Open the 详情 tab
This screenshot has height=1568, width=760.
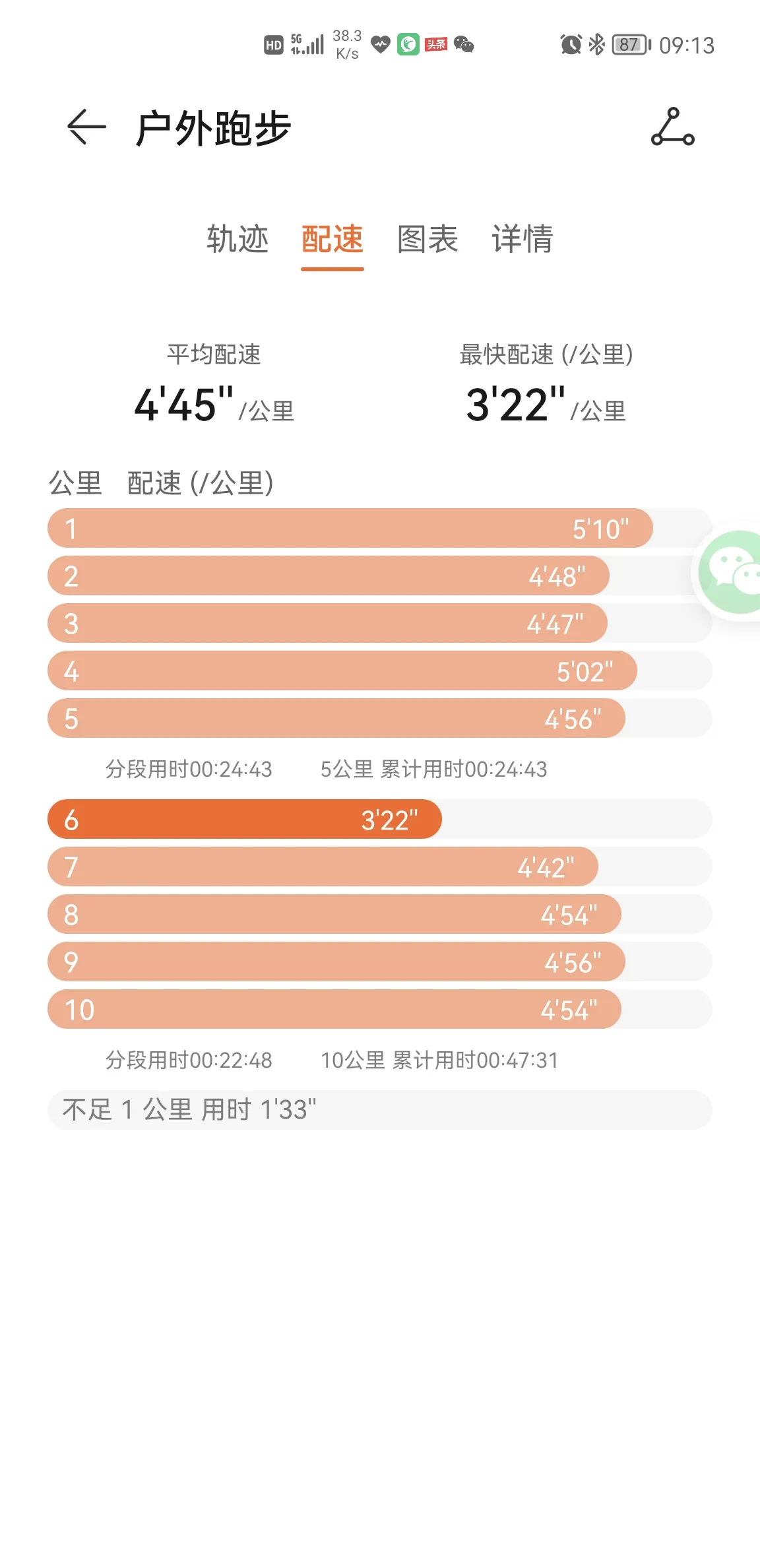coord(522,239)
